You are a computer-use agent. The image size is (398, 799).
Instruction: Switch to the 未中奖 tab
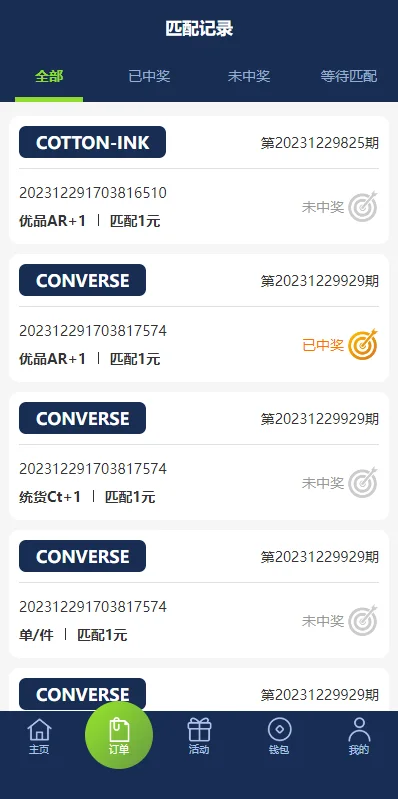249,76
